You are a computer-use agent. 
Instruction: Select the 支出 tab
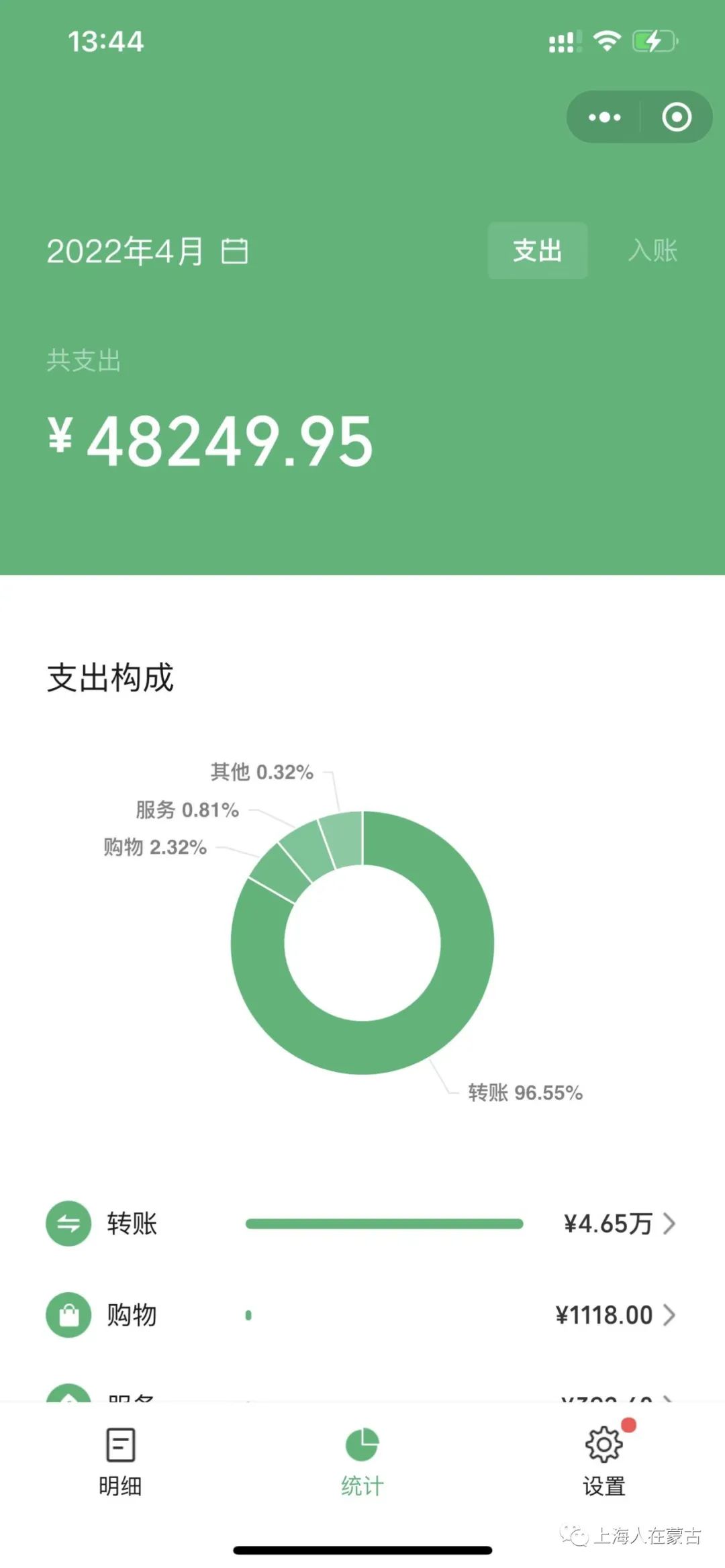coord(537,250)
